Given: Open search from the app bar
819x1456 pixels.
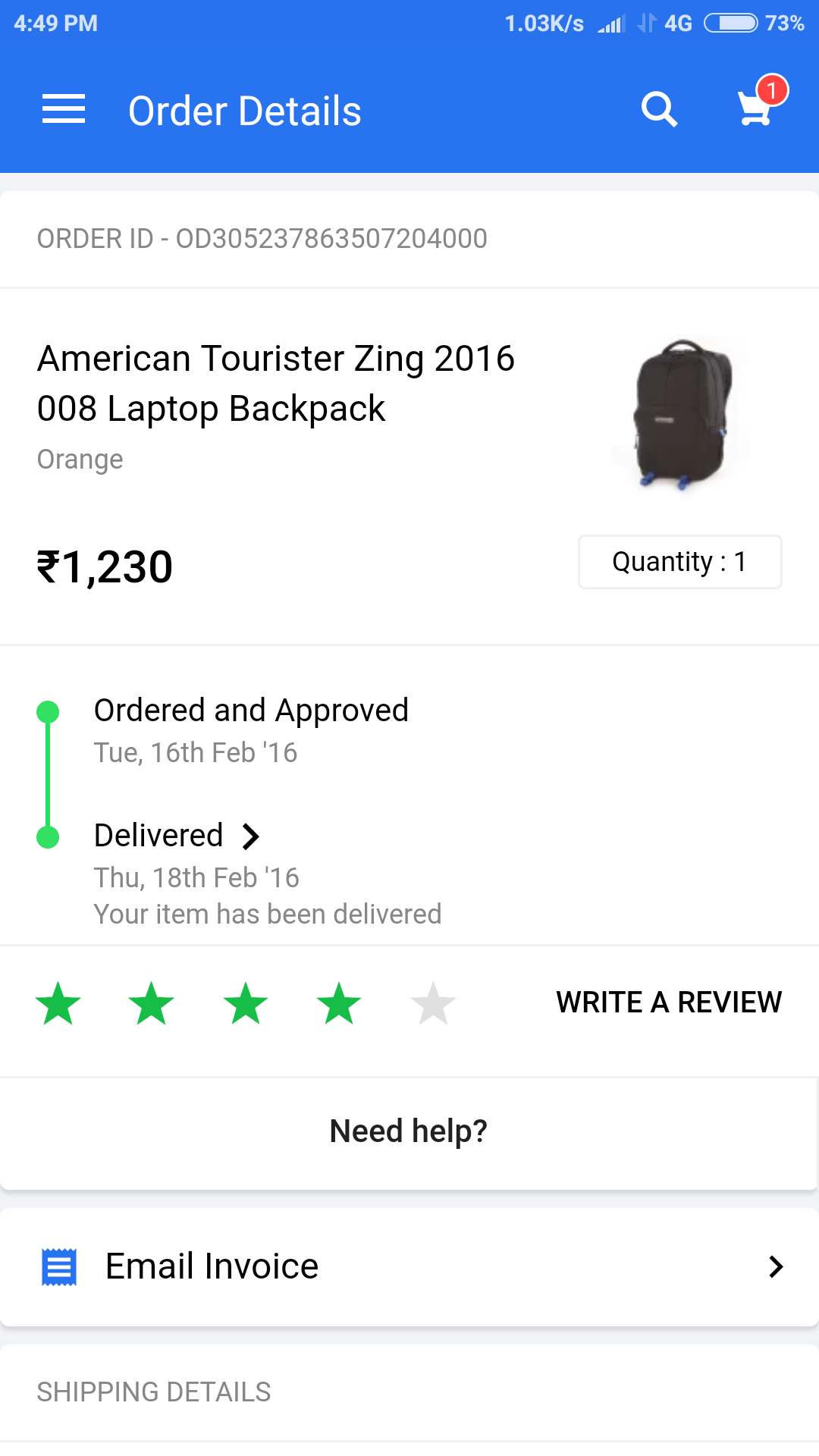Looking at the screenshot, I should click(659, 110).
